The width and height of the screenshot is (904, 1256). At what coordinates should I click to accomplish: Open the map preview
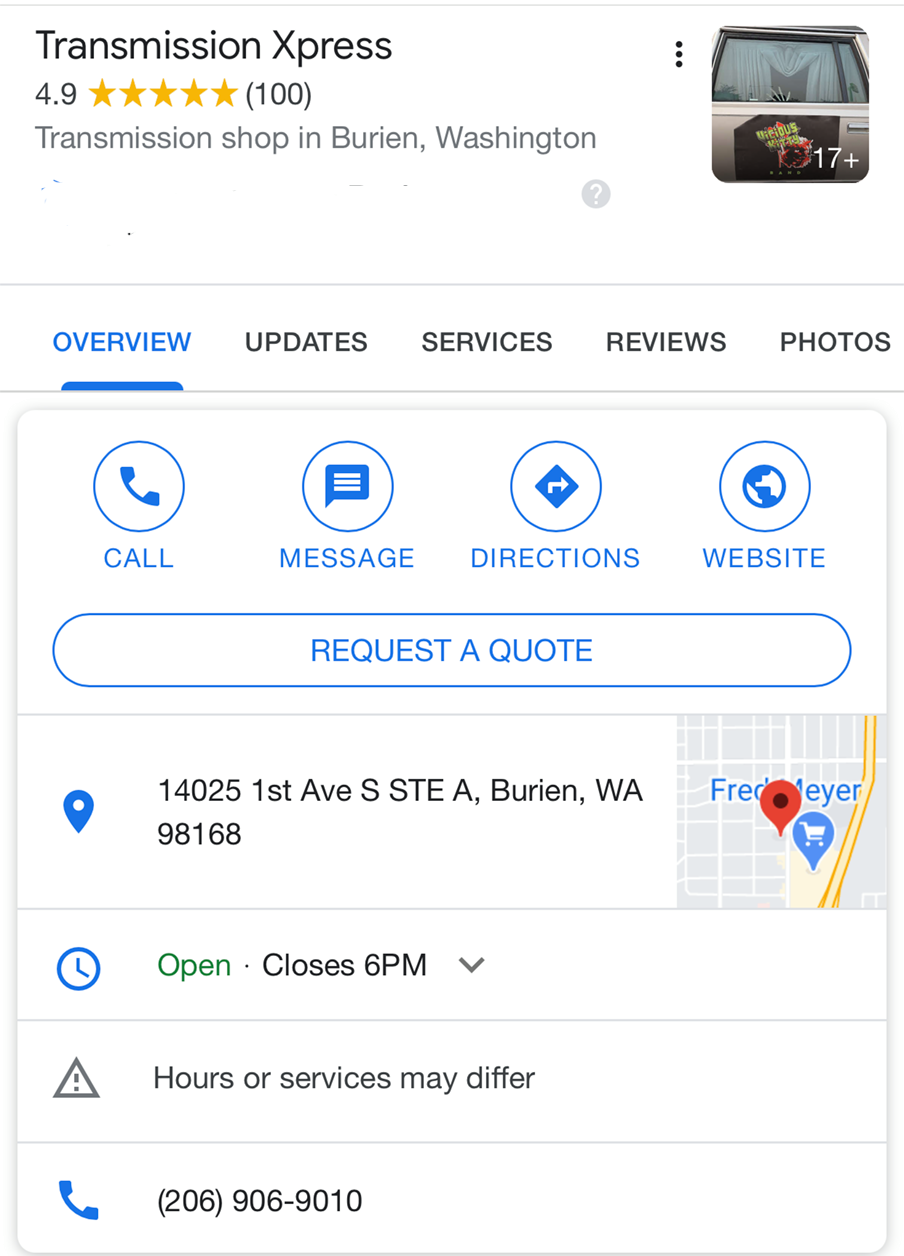tap(780, 812)
